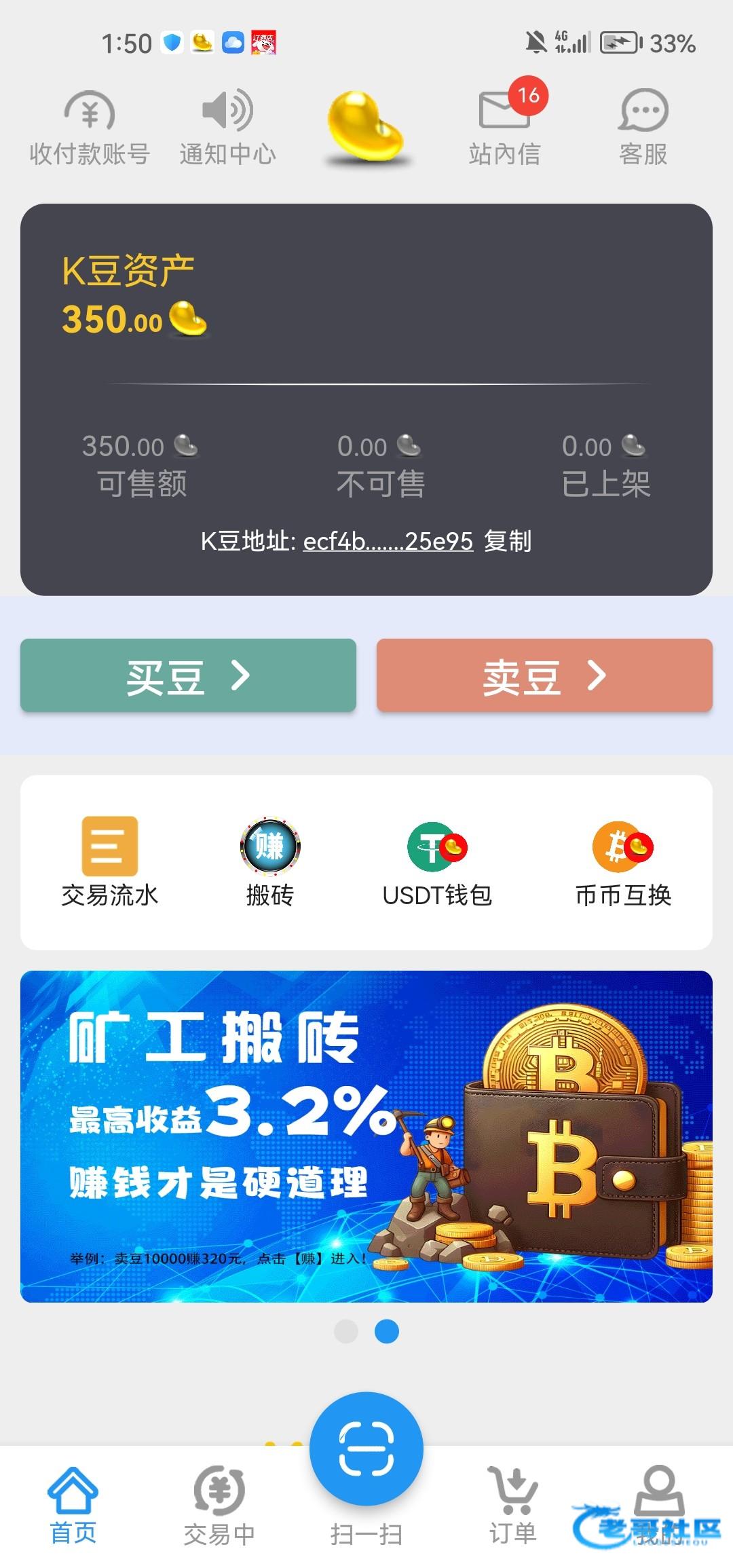Screen dimensions: 733x1568
Task: Launch the 扫一扫 scanner
Action: [x=366, y=1449]
